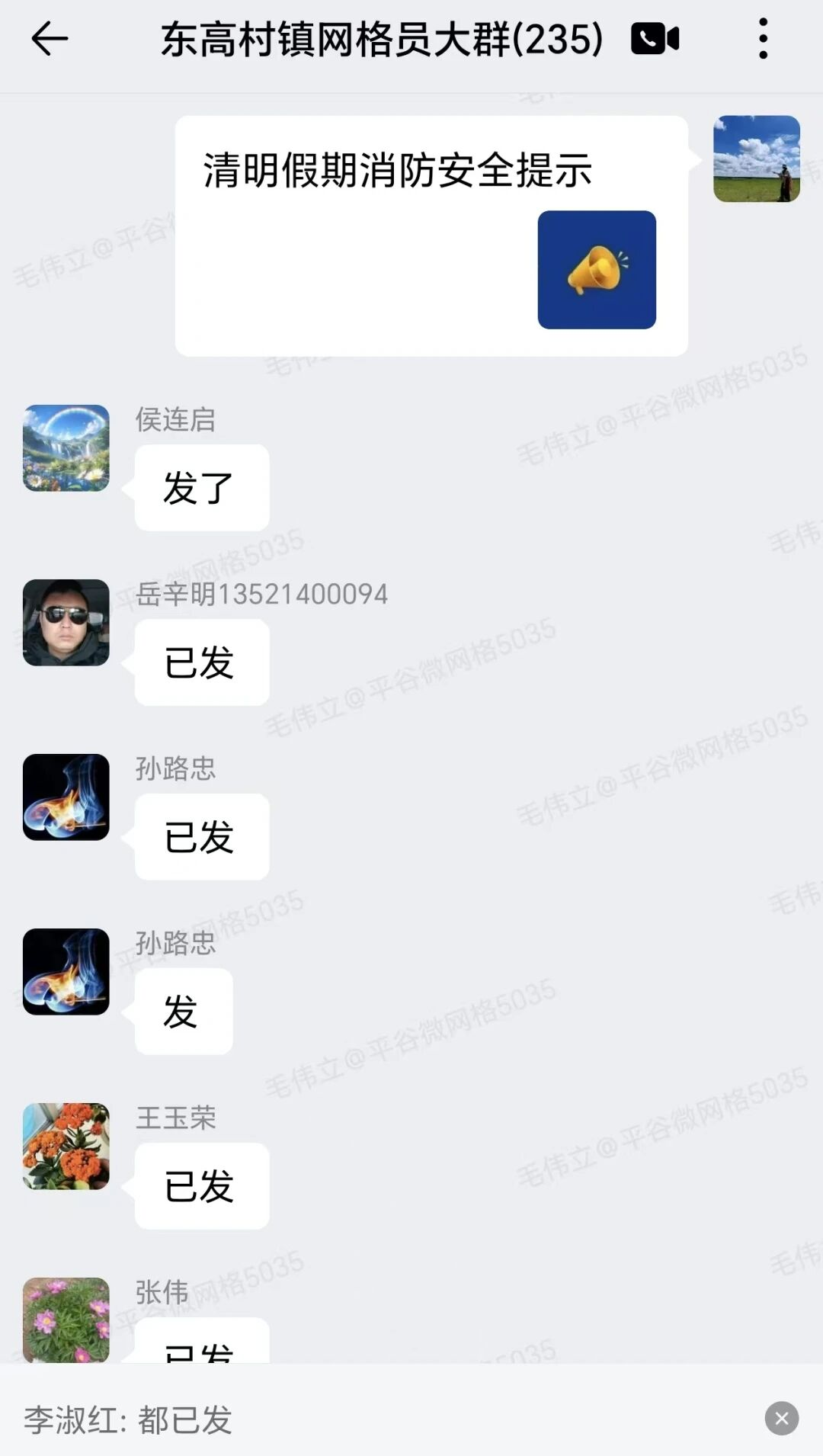Screen dimensions: 823x1456
Task: Open 岳辛明's avatar with sunglasses
Action: click(66, 623)
